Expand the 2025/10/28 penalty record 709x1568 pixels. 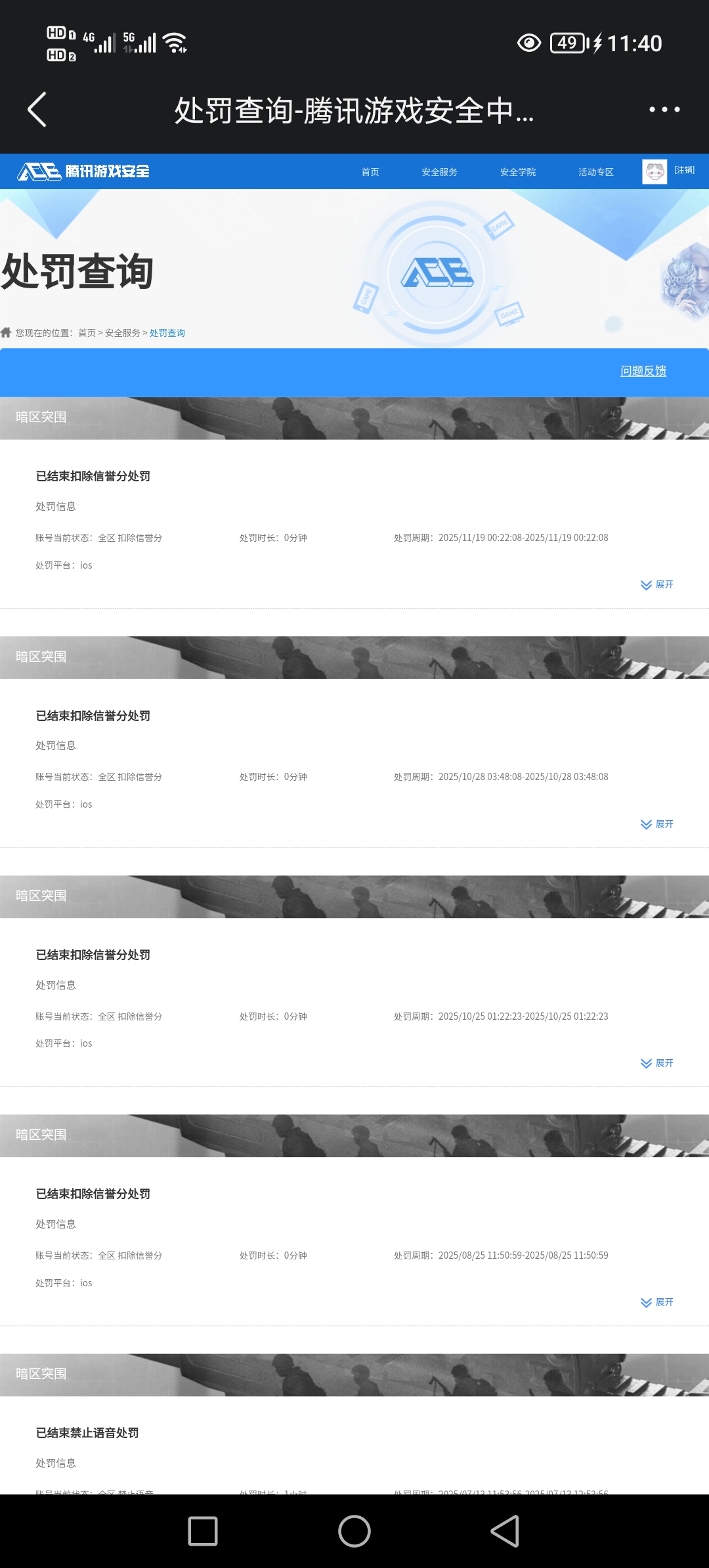click(657, 824)
